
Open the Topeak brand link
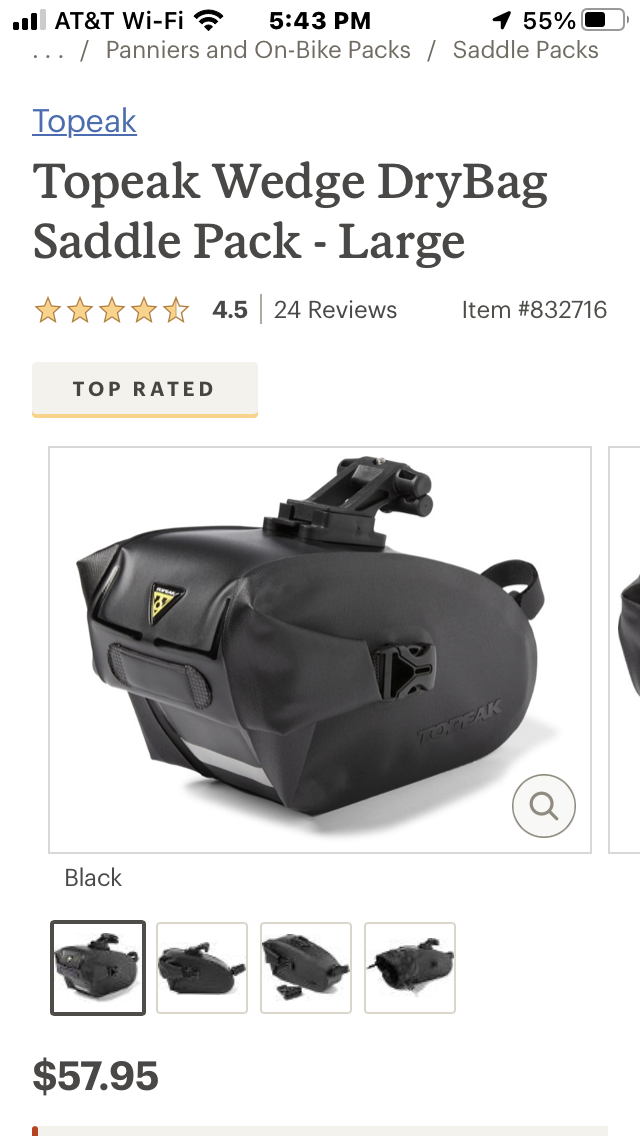click(x=84, y=121)
